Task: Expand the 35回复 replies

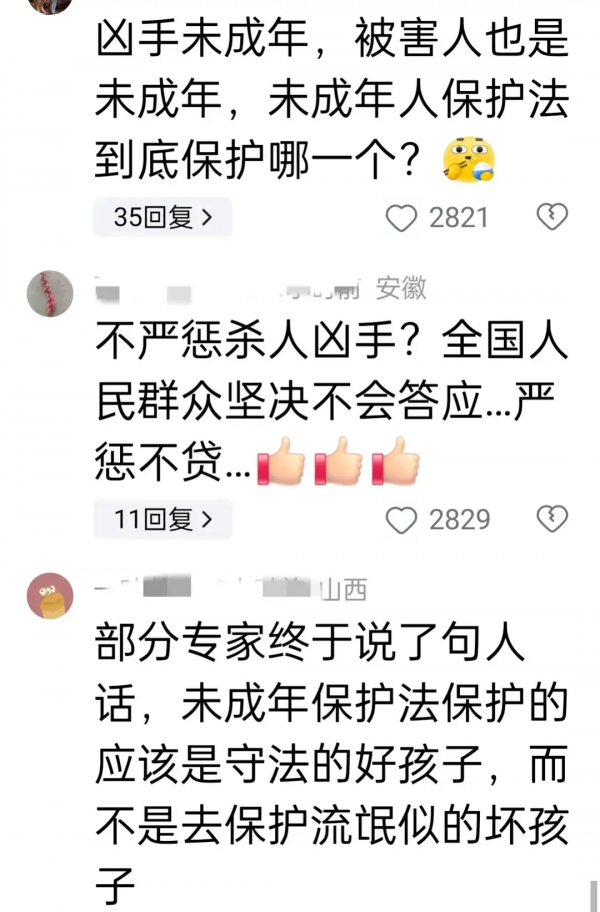Action: 162,217
